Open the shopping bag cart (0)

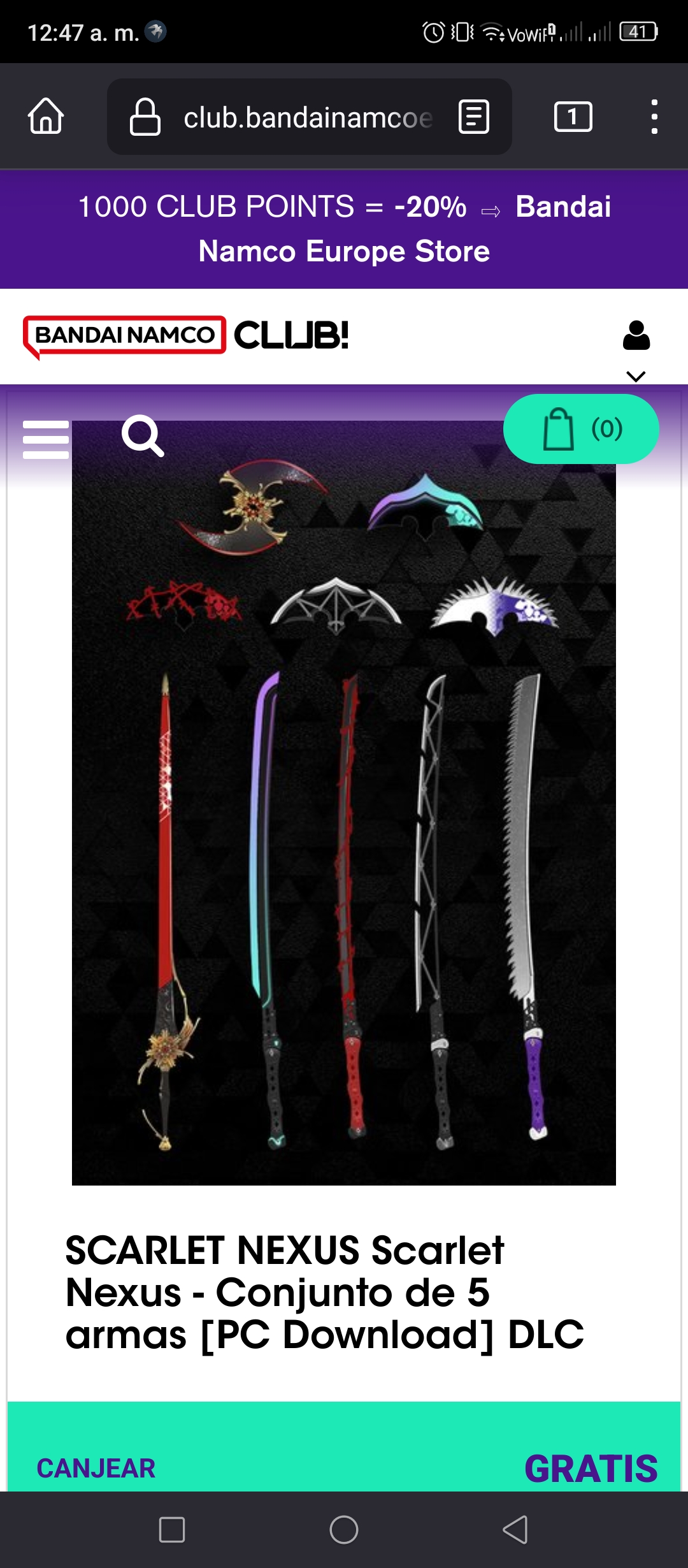point(581,429)
